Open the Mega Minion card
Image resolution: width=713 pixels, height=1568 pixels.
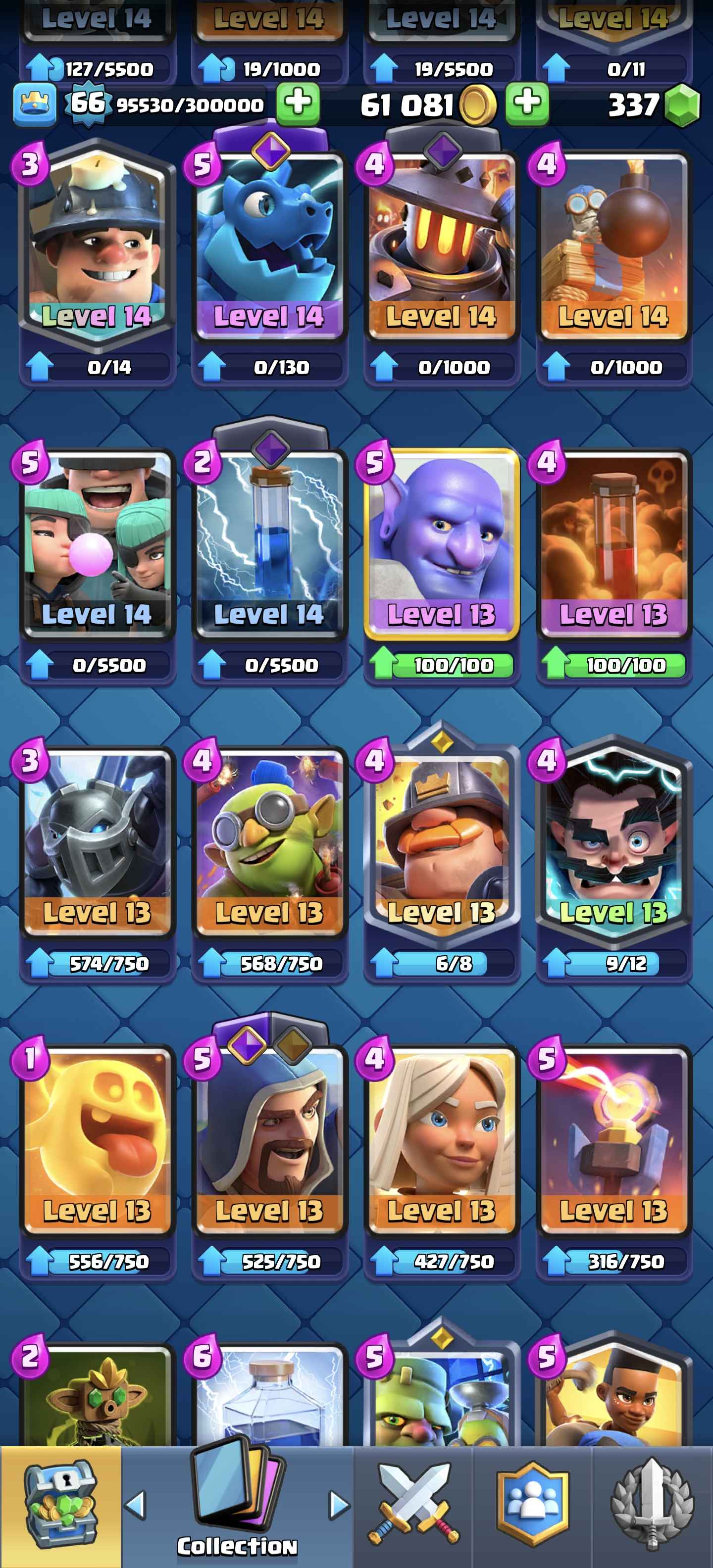[x=97, y=840]
